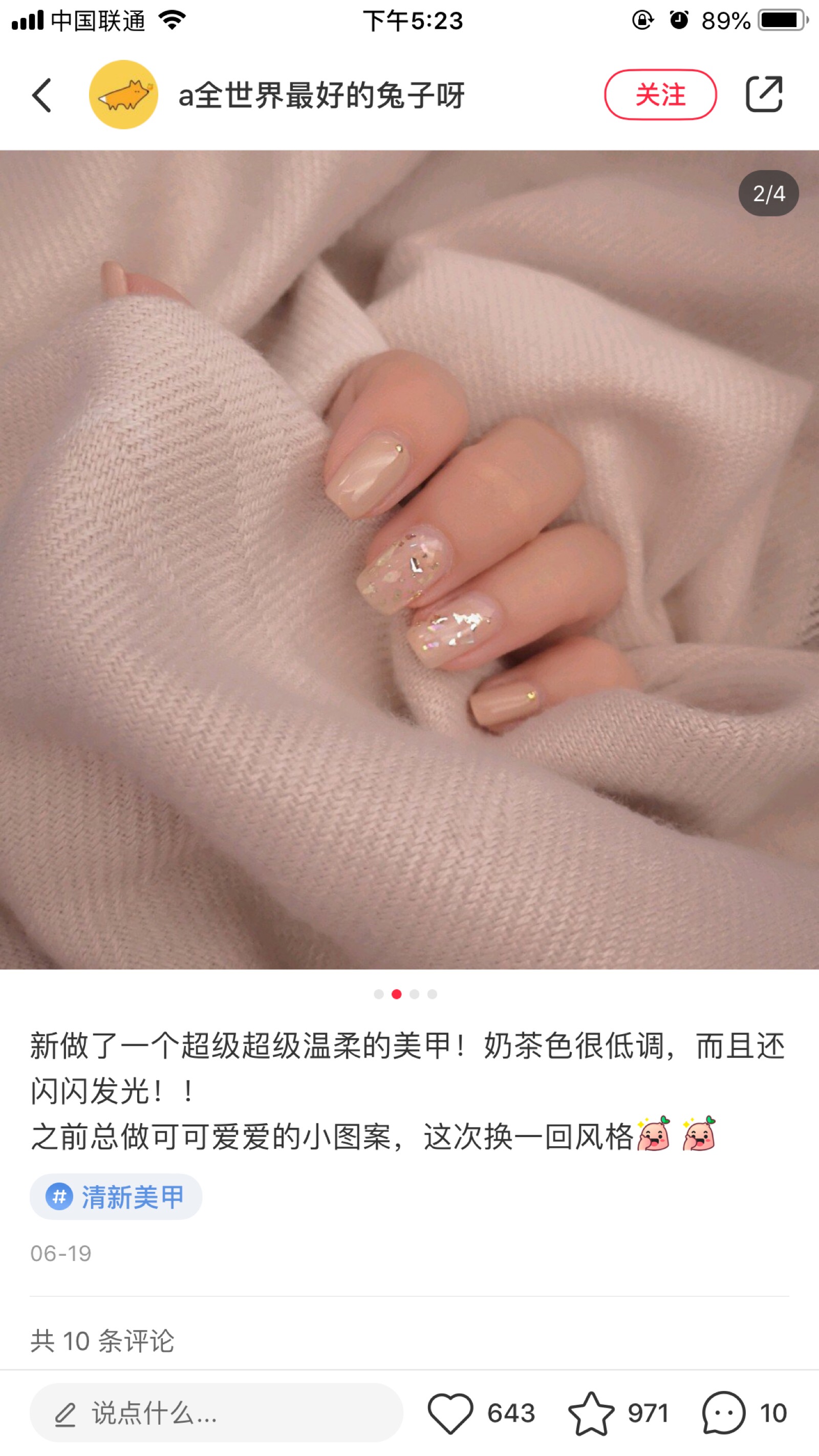Follow the author with the 关注 button
This screenshot has width=819, height=1456.
660,94
